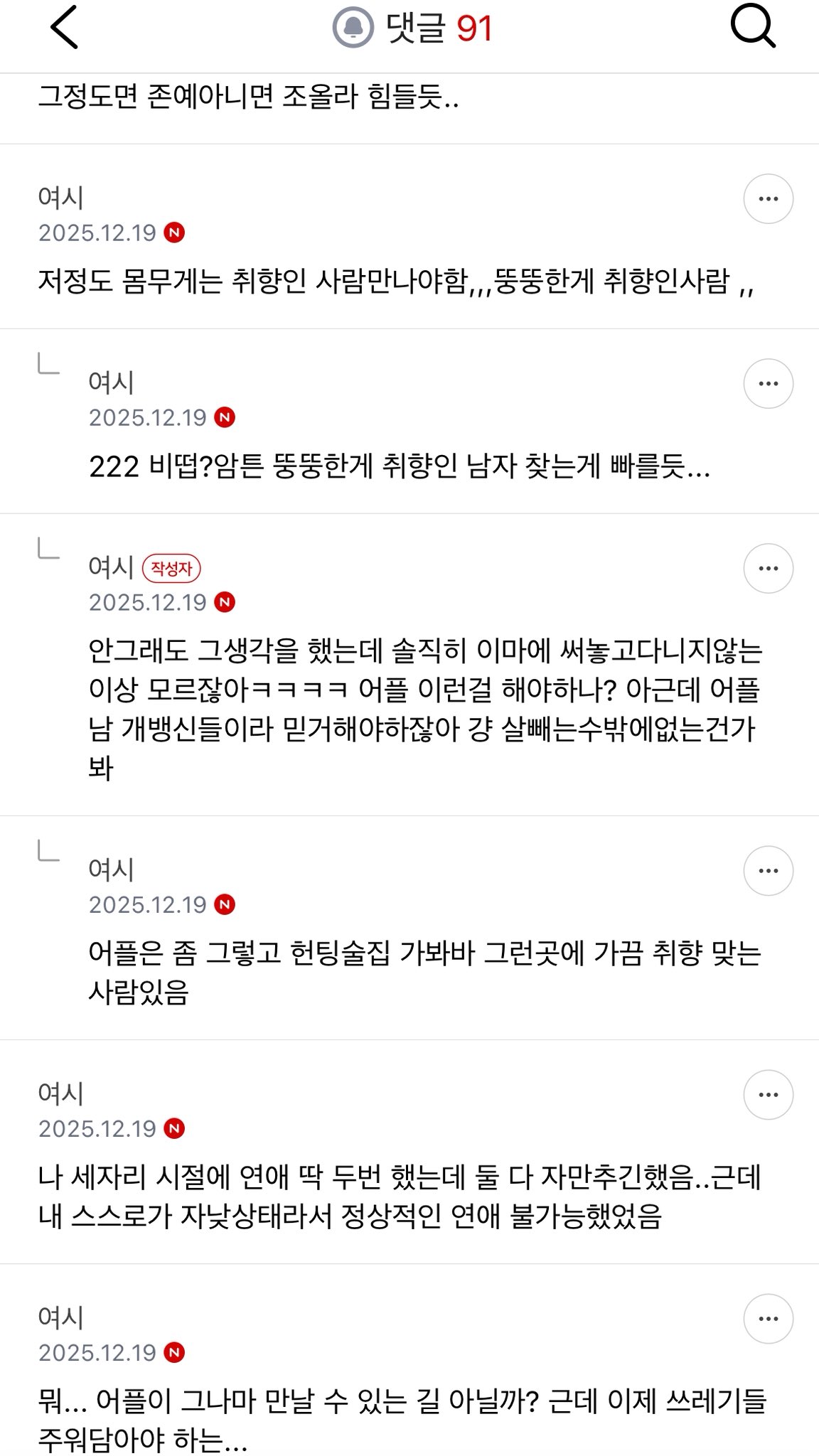Viewport: 819px width, 1456px height.
Task: Open more options on the 작성자 reply
Action: point(769,568)
